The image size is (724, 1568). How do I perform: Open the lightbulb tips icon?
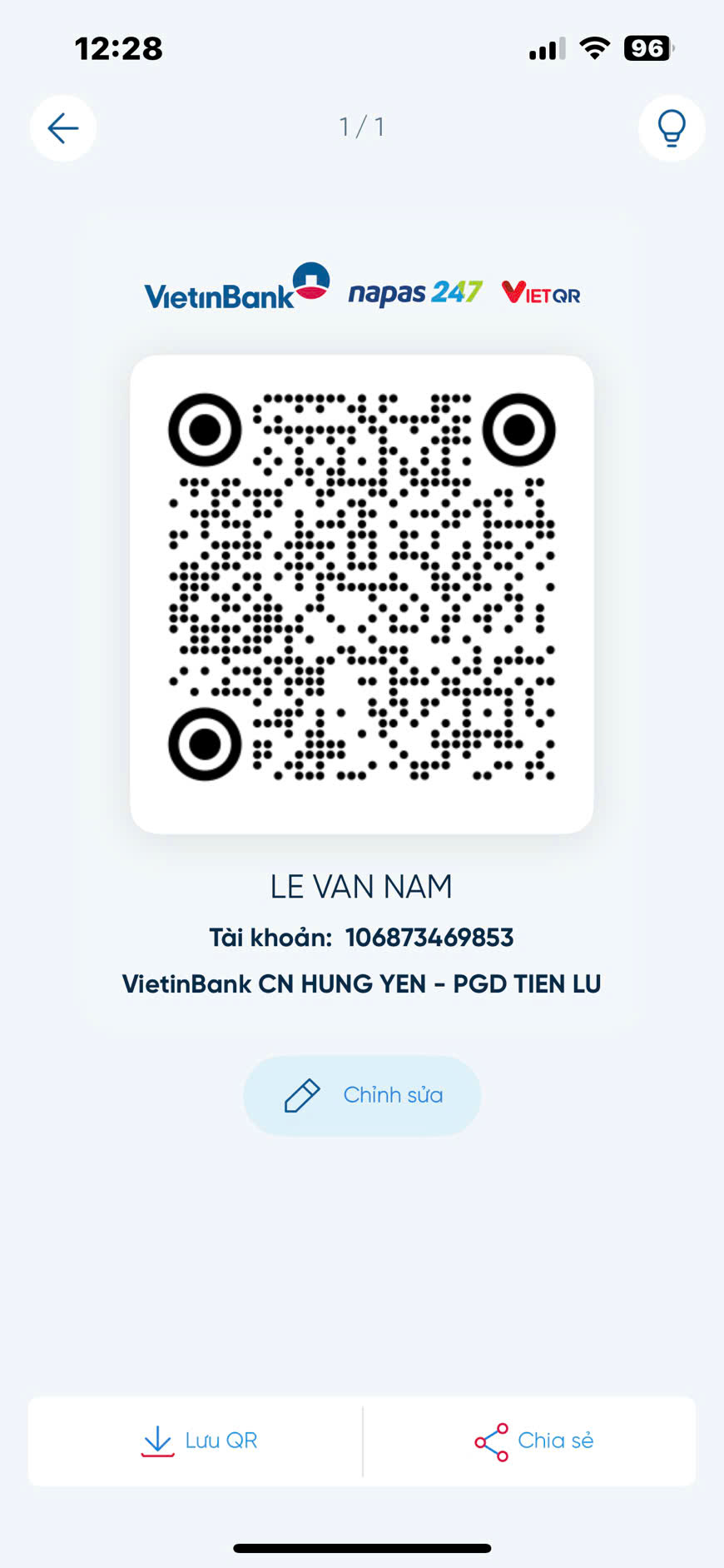[672, 128]
